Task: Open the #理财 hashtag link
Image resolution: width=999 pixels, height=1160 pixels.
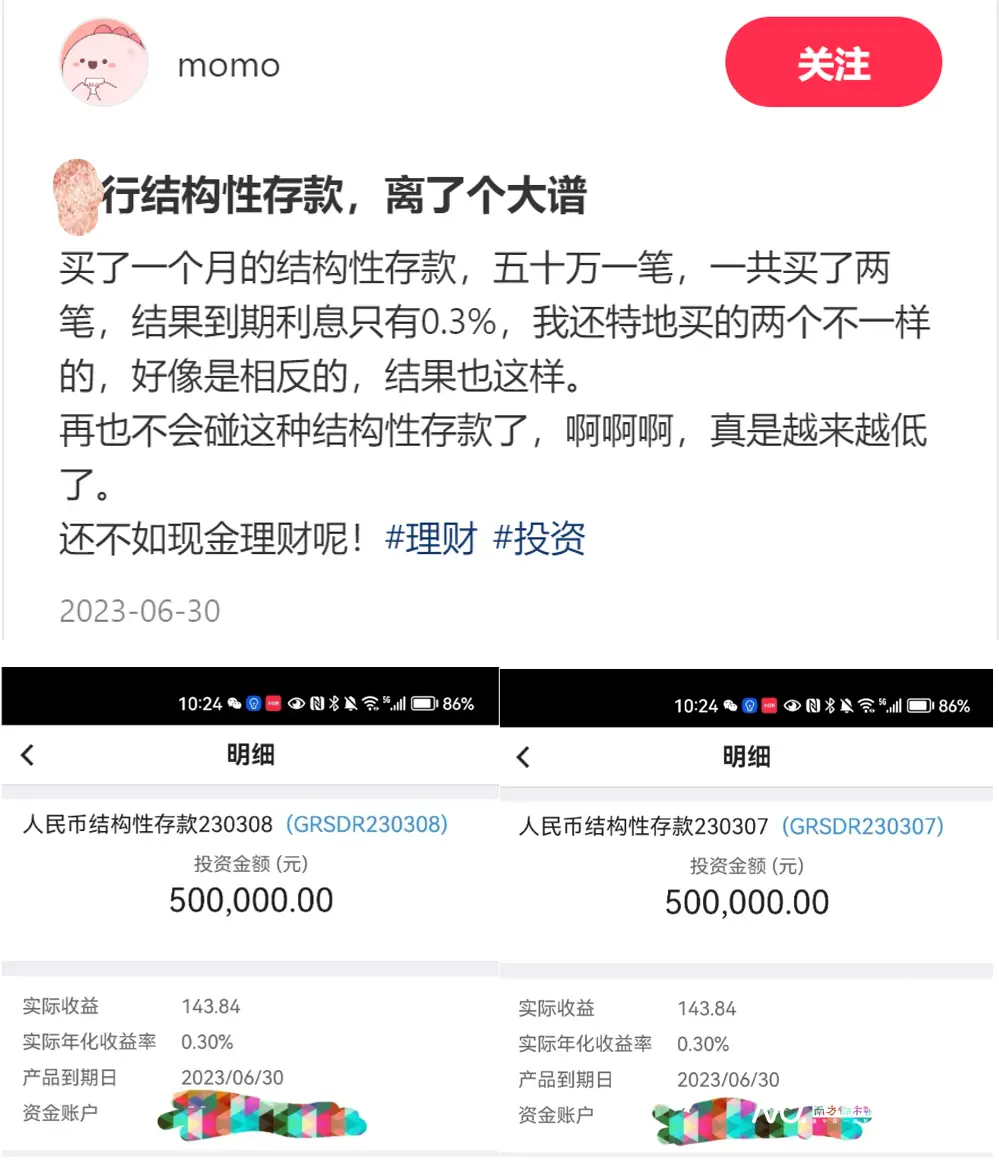Action: 430,538
